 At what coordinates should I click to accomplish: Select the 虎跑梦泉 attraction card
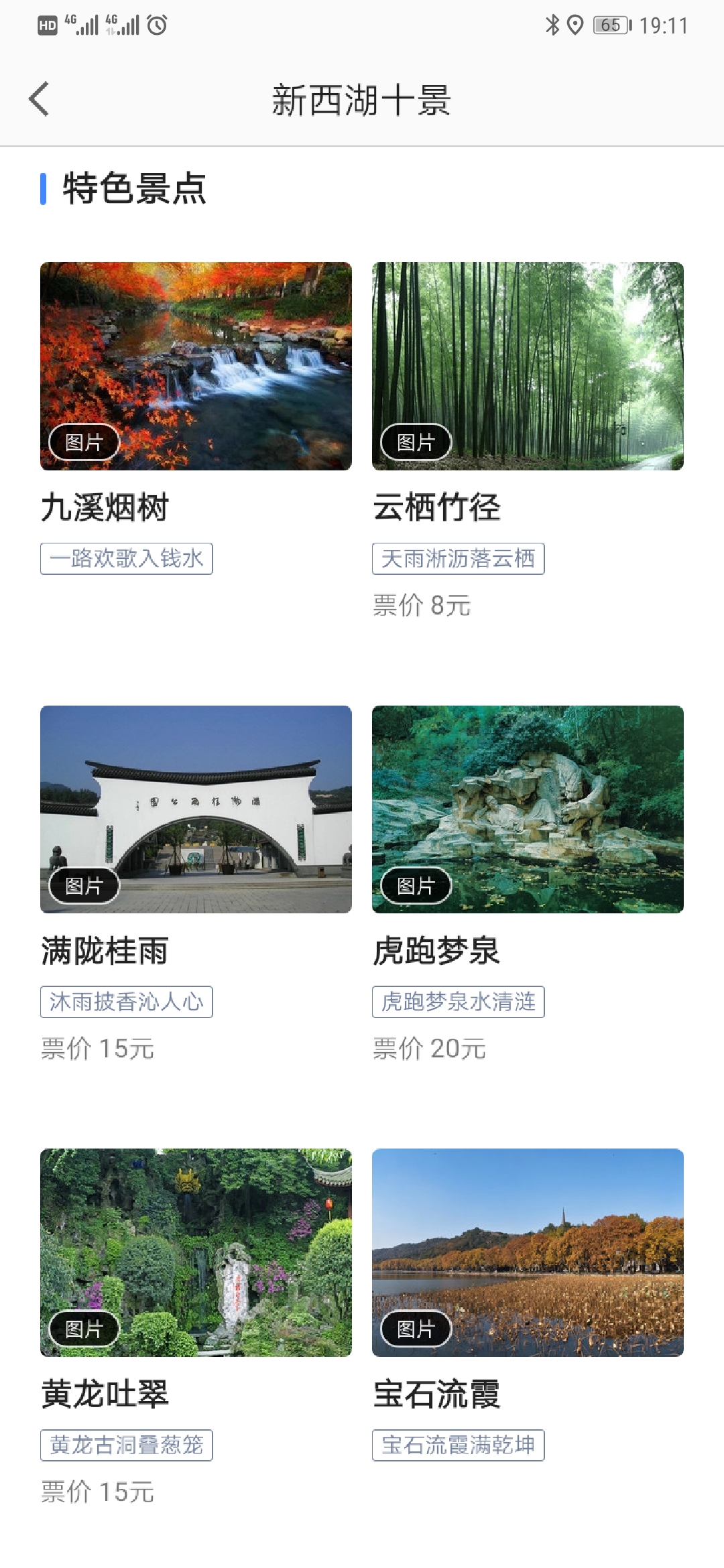pos(528,809)
